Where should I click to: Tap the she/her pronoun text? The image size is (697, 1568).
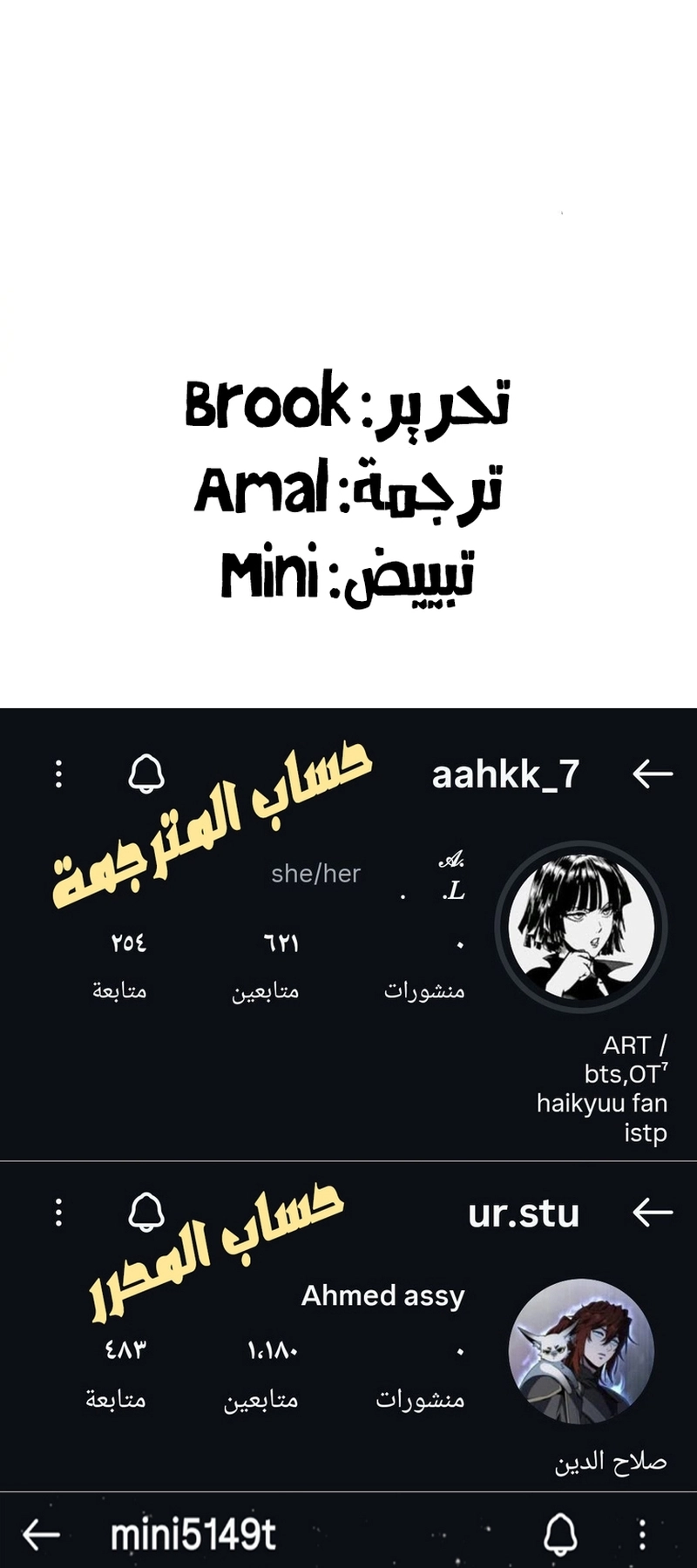[315, 874]
